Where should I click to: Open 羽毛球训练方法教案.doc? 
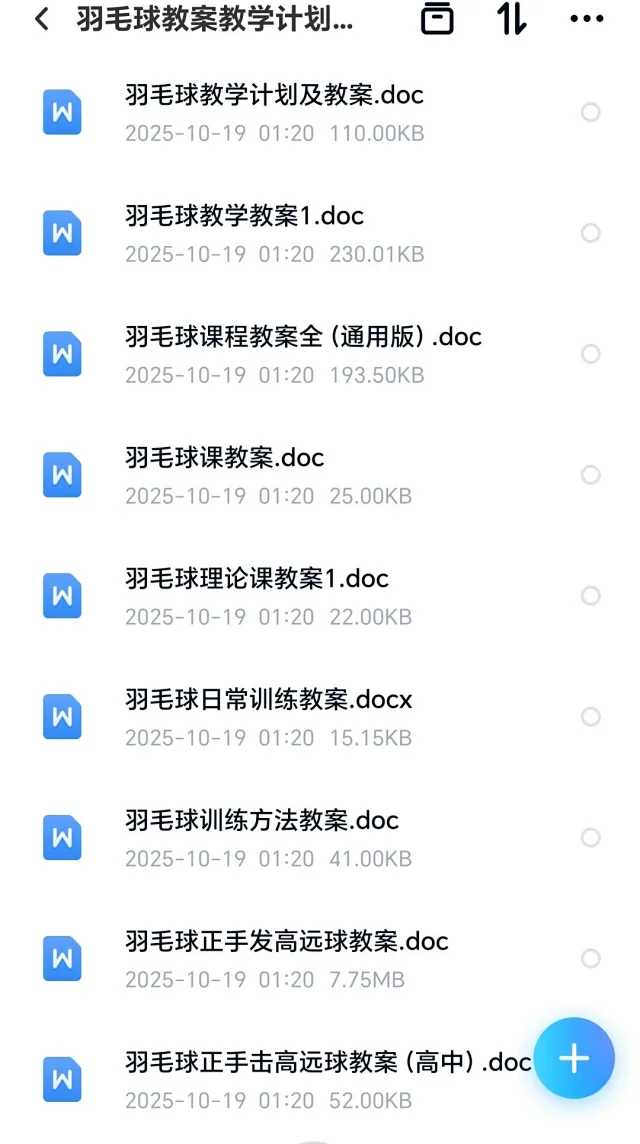coord(262,822)
